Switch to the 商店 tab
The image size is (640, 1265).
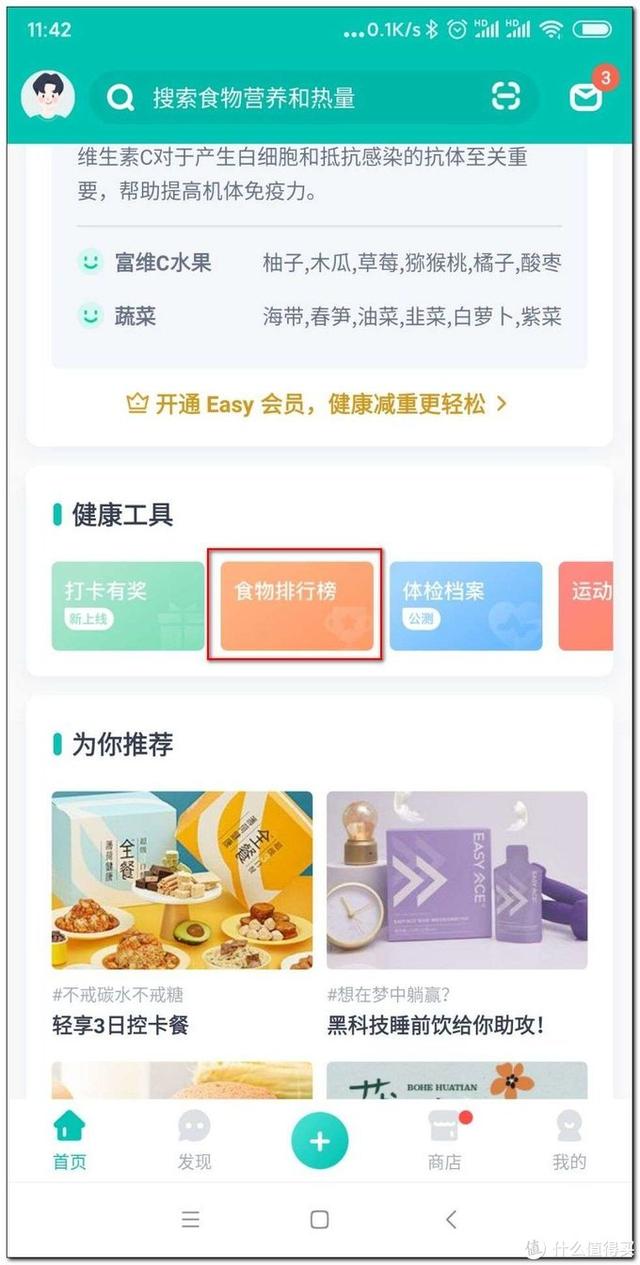pyautogui.click(x=445, y=1140)
